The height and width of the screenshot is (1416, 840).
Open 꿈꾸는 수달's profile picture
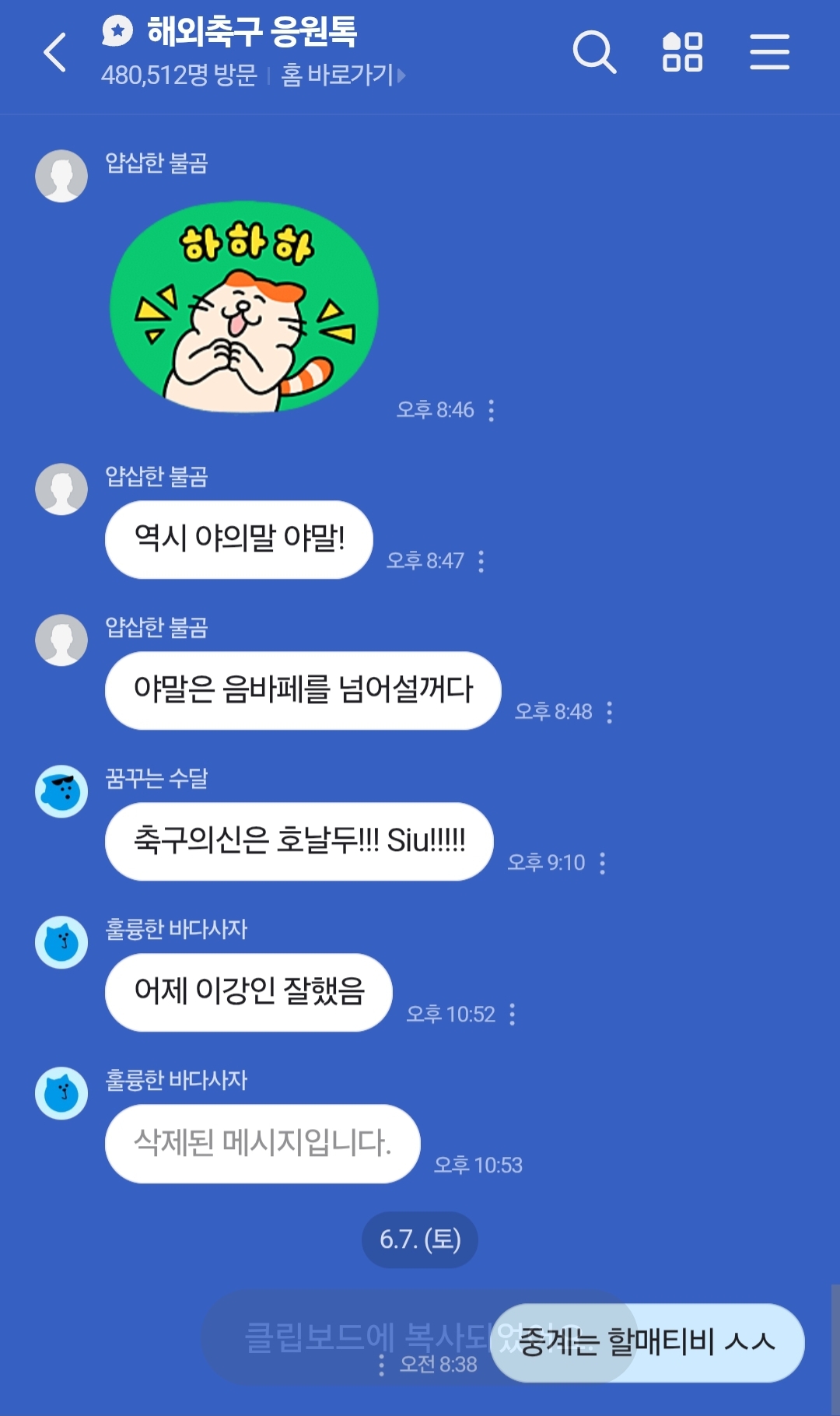(61, 791)
